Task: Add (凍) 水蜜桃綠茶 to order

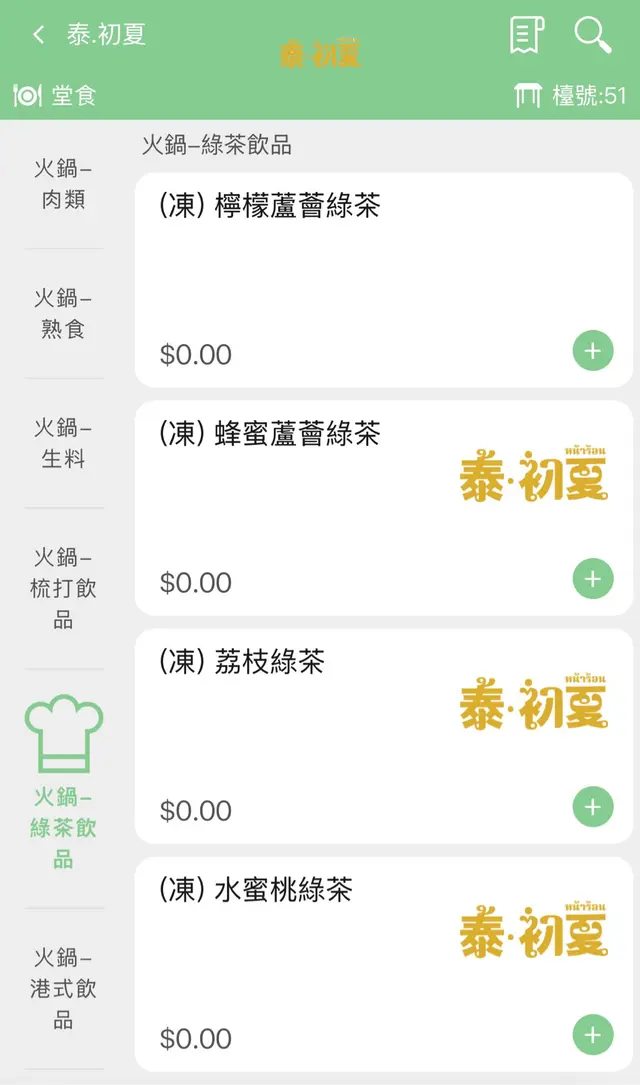Action: (x=593, y=1035)
